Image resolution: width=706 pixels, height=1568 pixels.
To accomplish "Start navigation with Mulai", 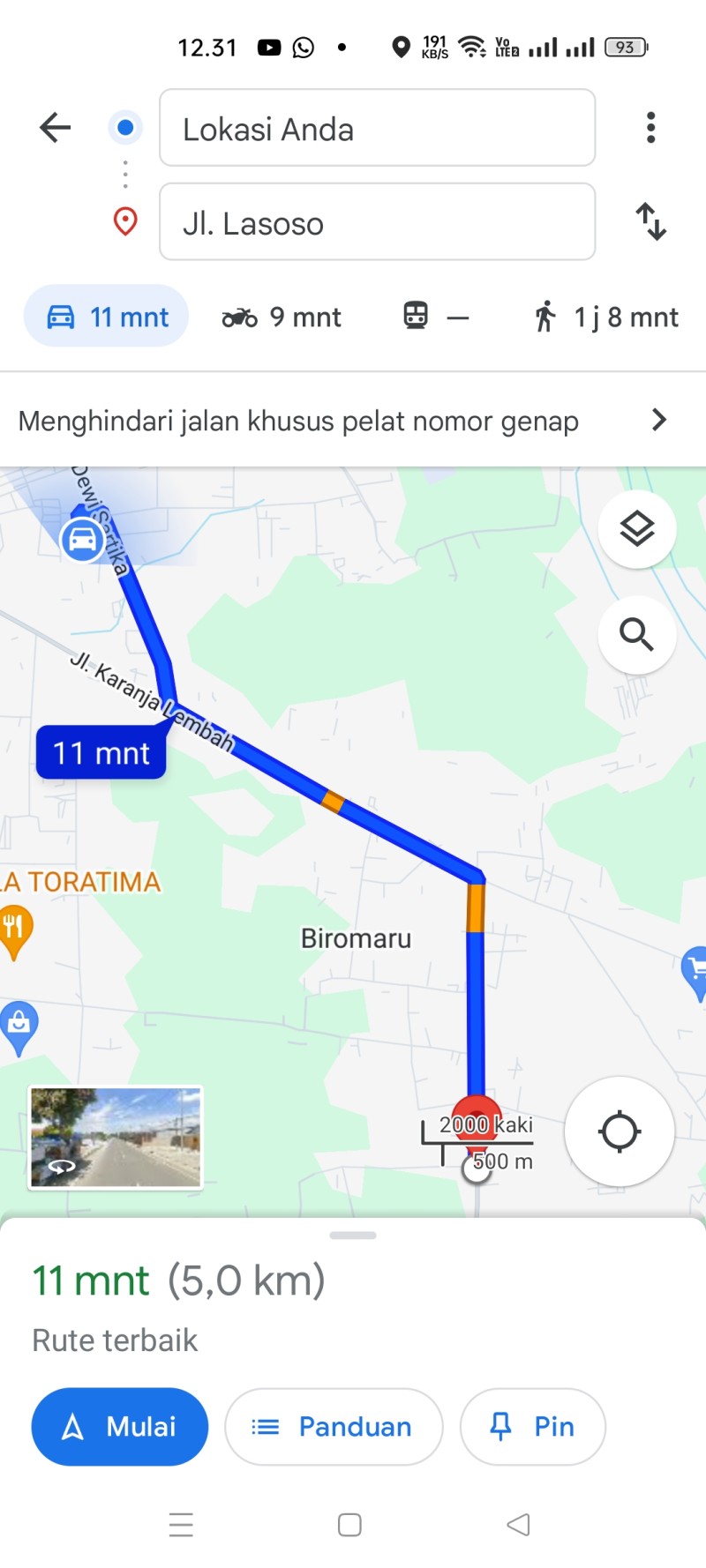I will 120,1426.
